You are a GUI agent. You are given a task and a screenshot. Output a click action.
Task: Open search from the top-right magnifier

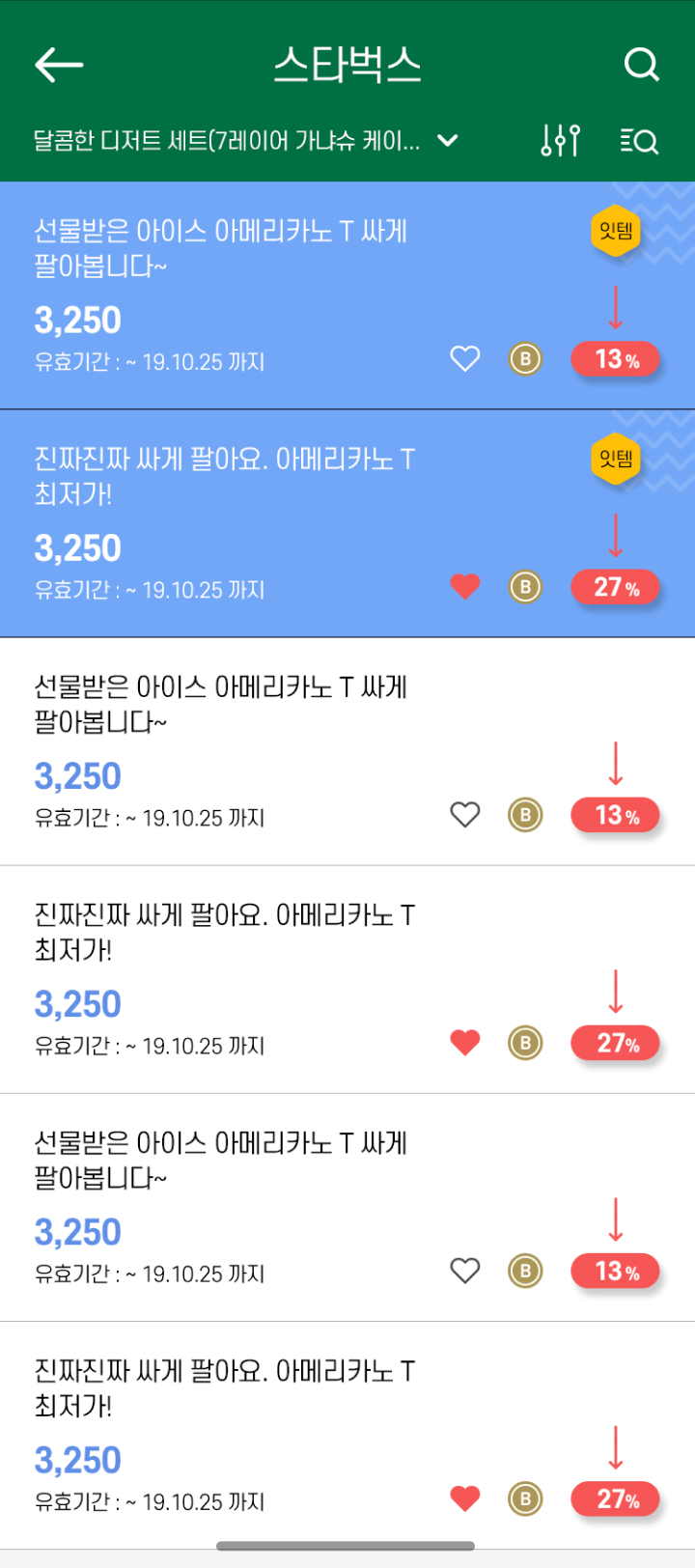(x=641, y=65)
